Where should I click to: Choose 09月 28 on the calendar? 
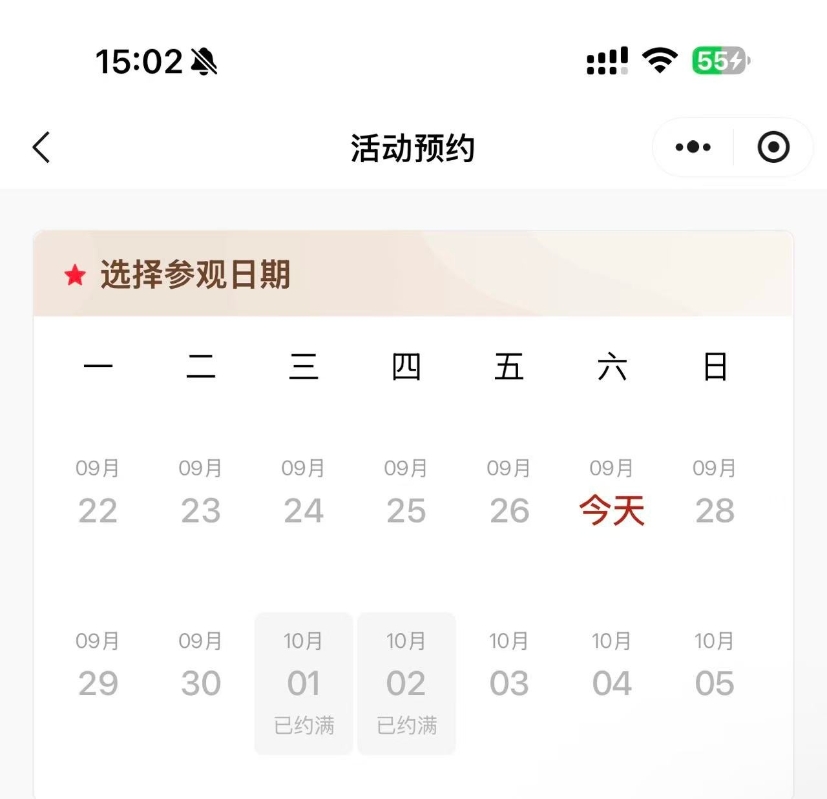click(x=715, y=496)
